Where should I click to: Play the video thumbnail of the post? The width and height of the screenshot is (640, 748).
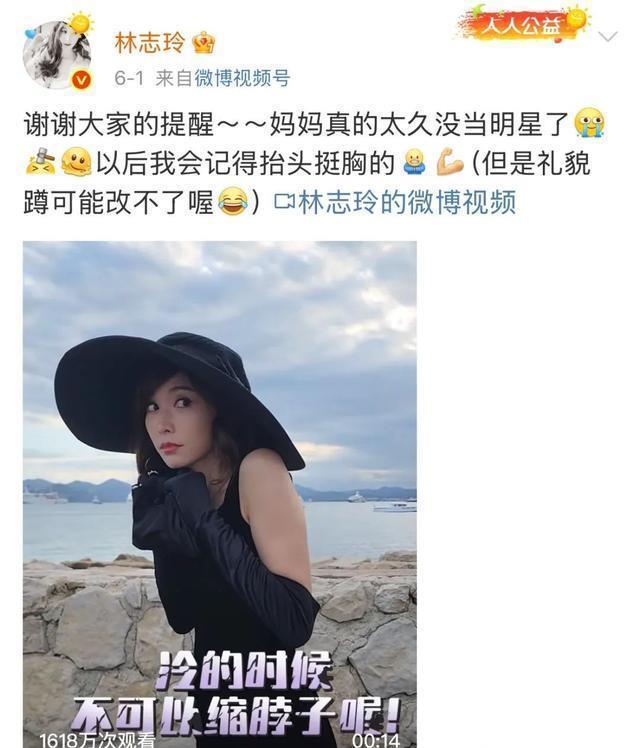pyautogui.click(x=220, y=494)
